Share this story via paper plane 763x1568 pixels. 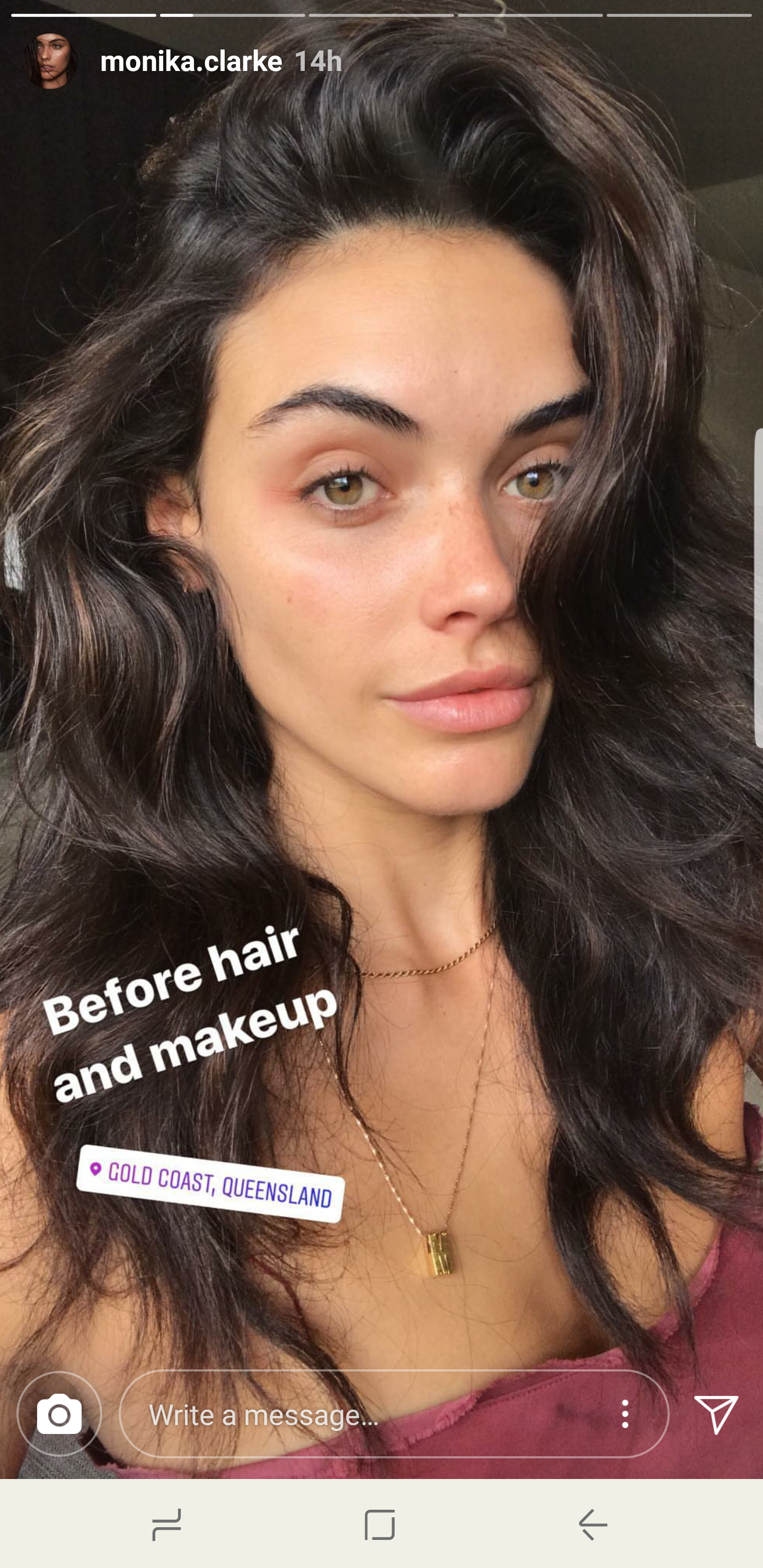(x=716, y=1414)
